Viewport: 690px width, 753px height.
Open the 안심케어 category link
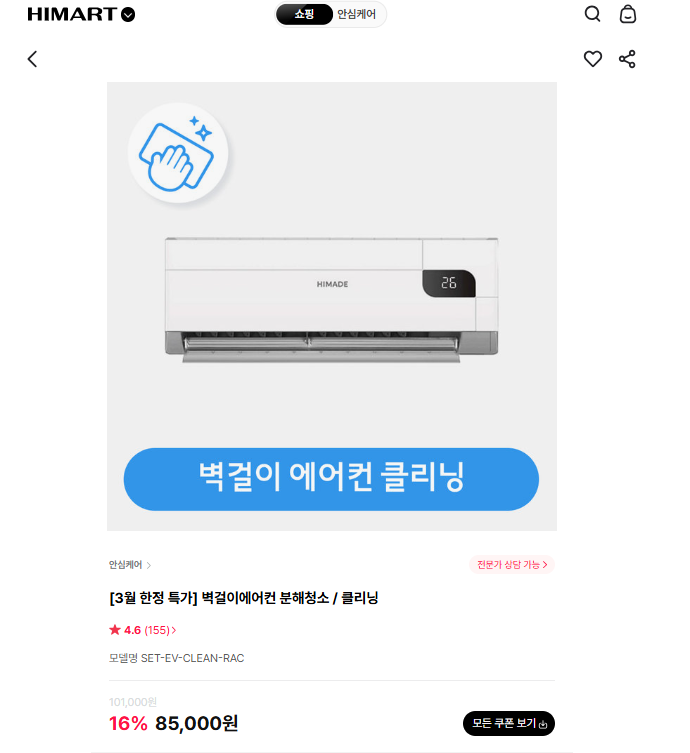coord(130,565)
